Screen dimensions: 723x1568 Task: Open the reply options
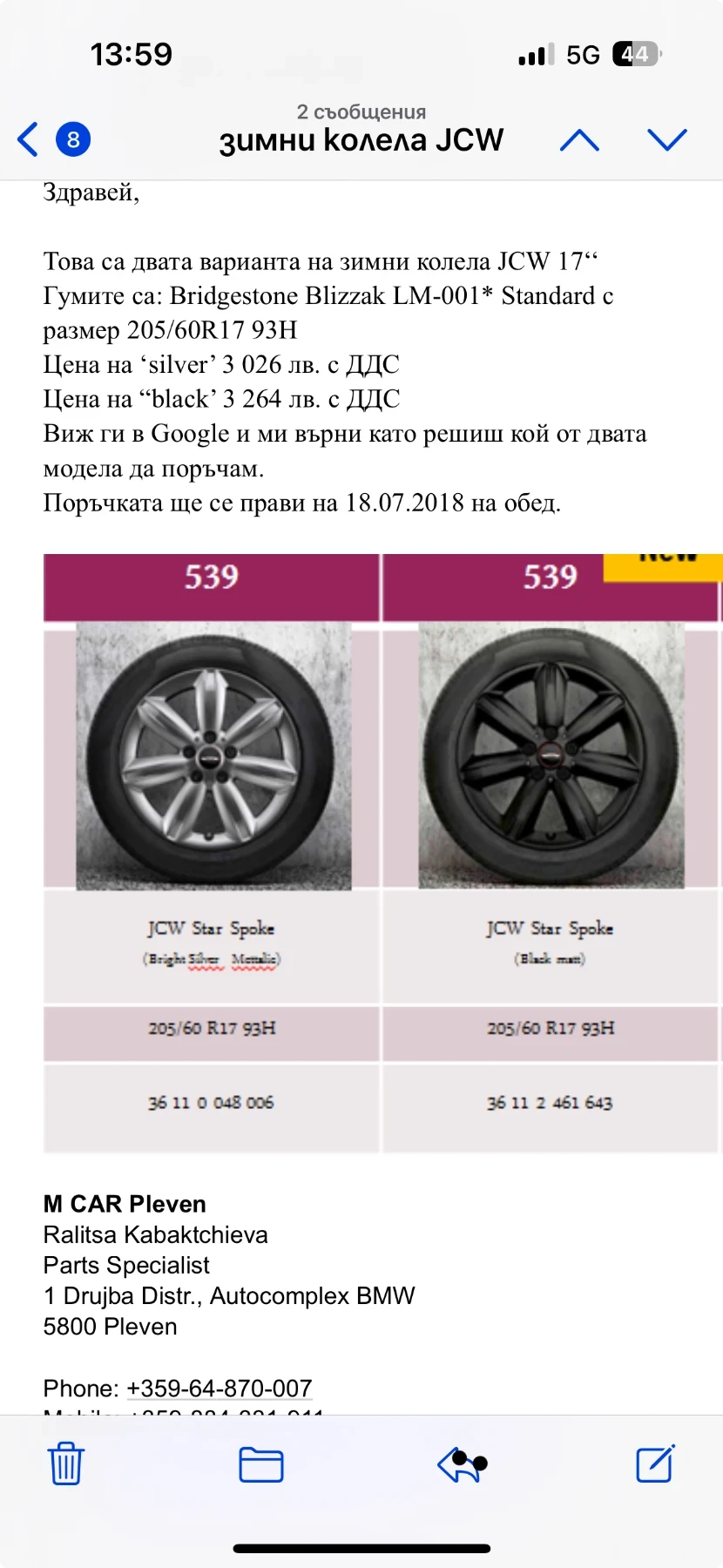[x=462, y=1464]
